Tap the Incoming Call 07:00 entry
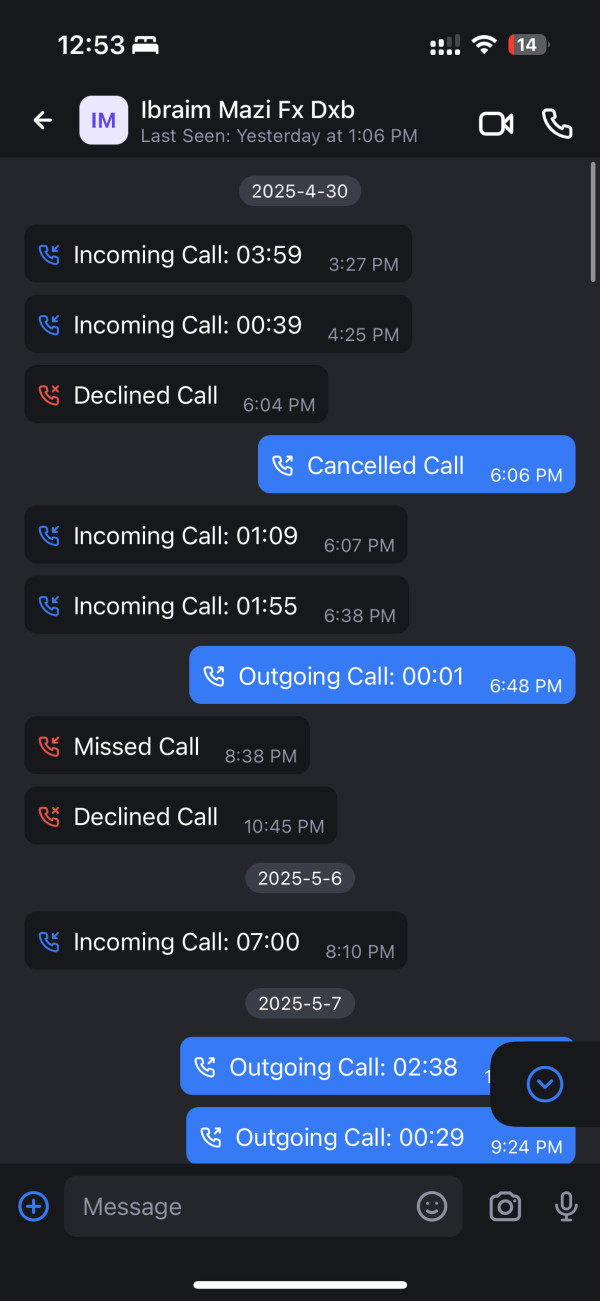 point(215,941)
